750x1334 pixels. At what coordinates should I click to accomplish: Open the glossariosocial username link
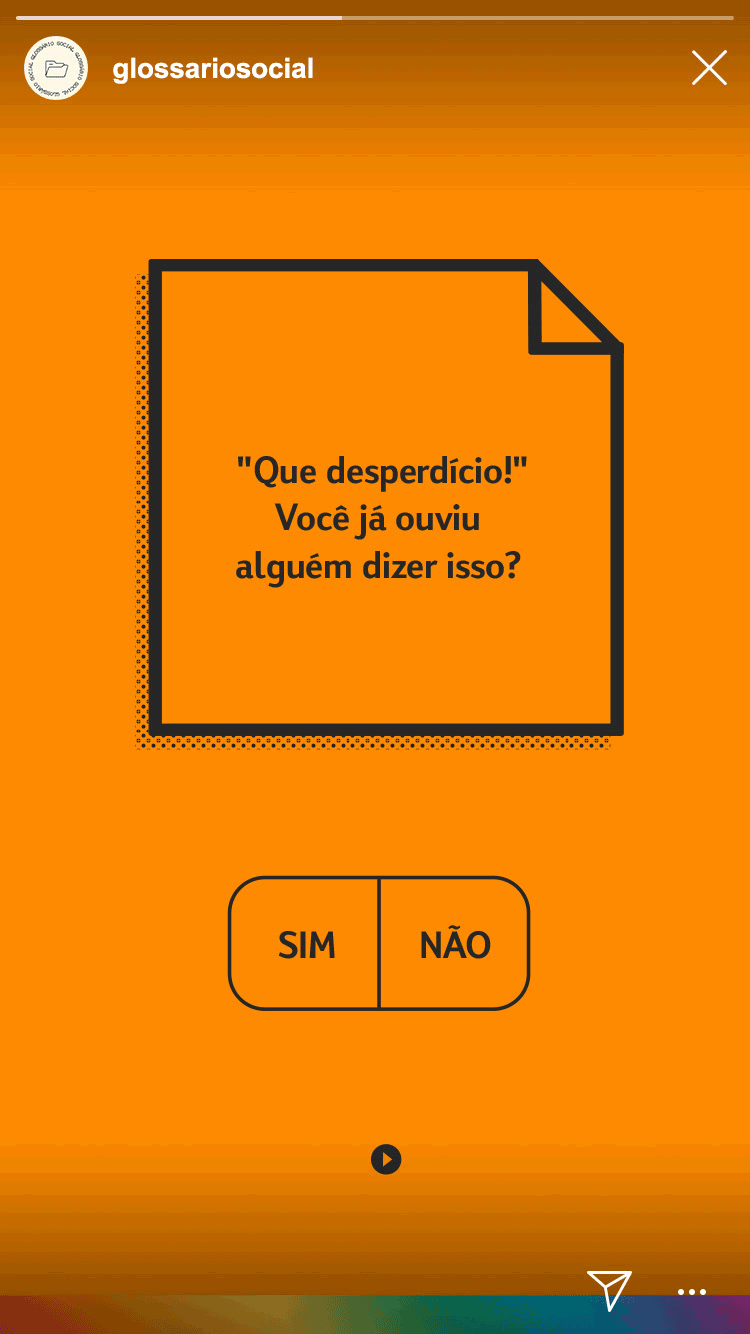213,69
